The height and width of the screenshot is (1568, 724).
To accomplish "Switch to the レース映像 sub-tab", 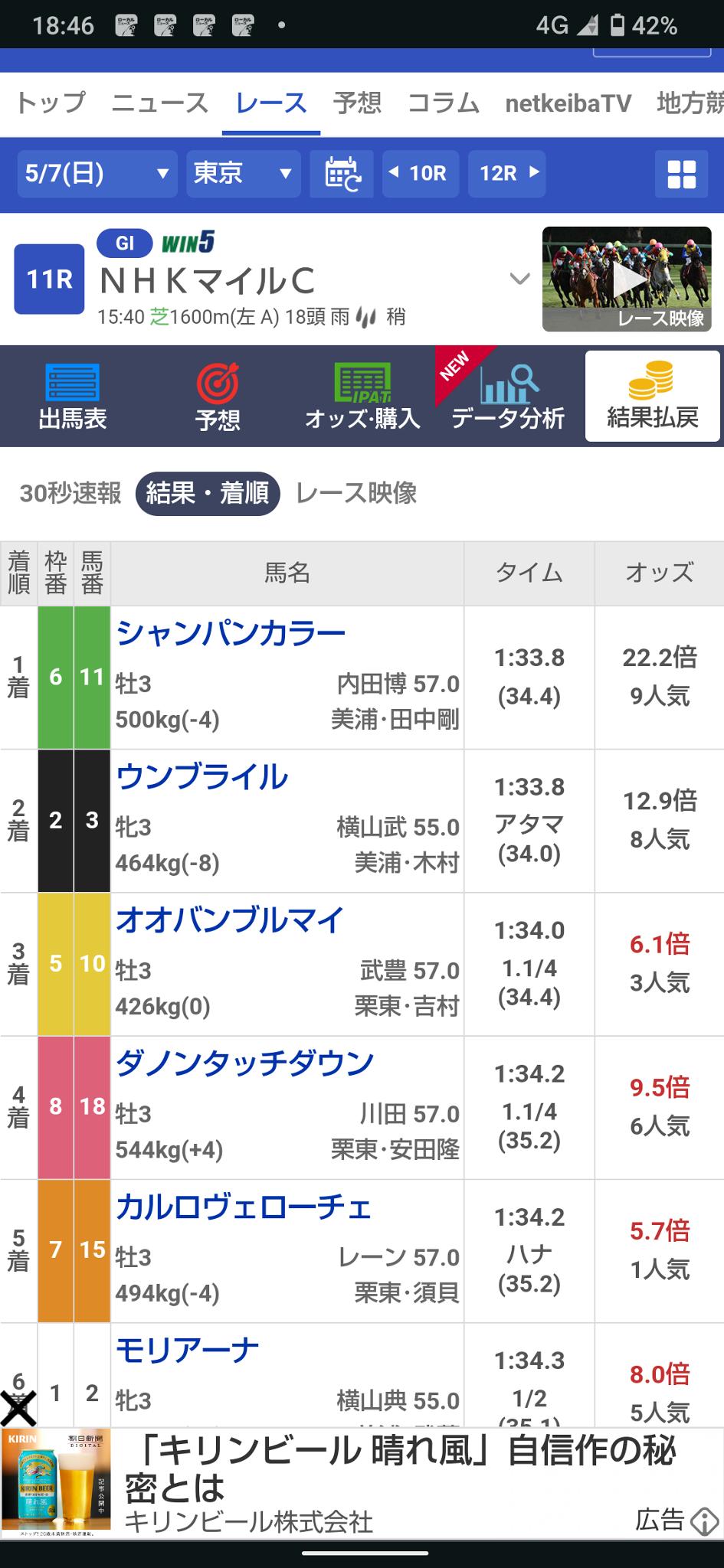I will (x=356, y=493).
